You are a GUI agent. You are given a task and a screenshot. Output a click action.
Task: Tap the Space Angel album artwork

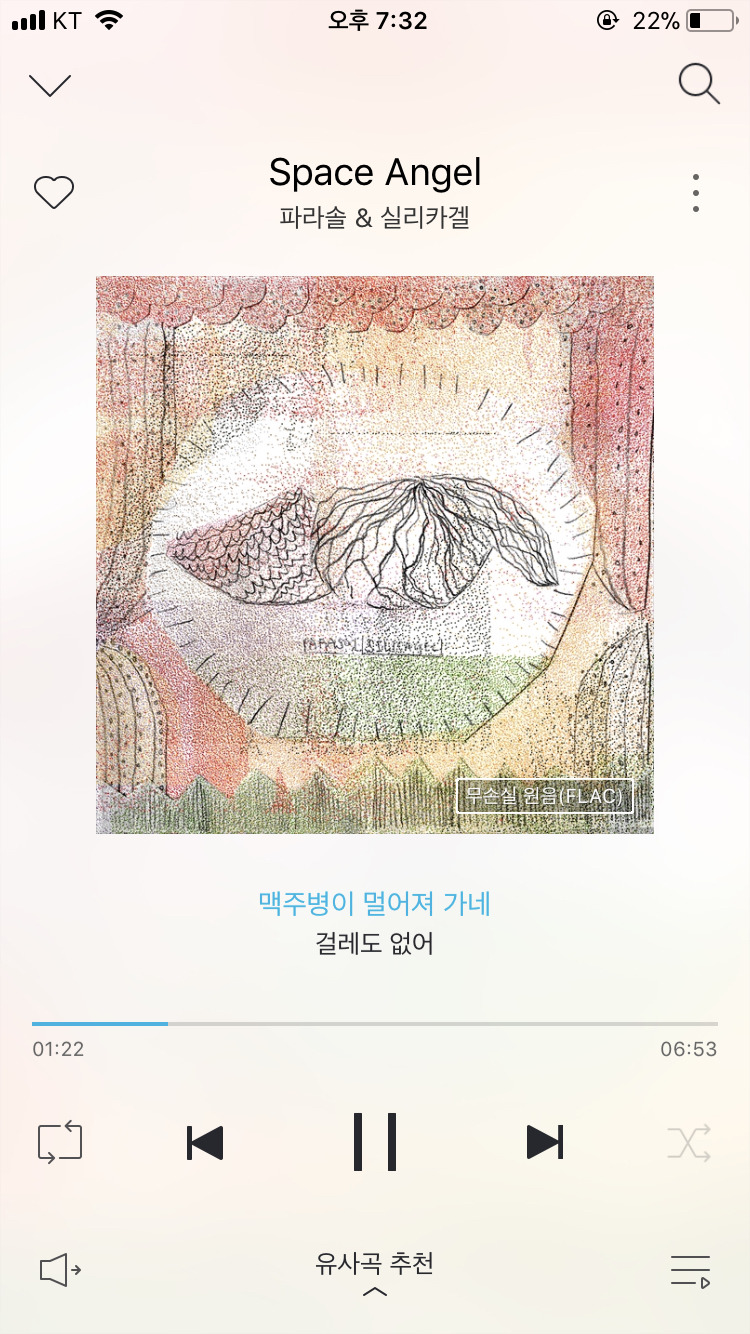click(x=375, y=555)
